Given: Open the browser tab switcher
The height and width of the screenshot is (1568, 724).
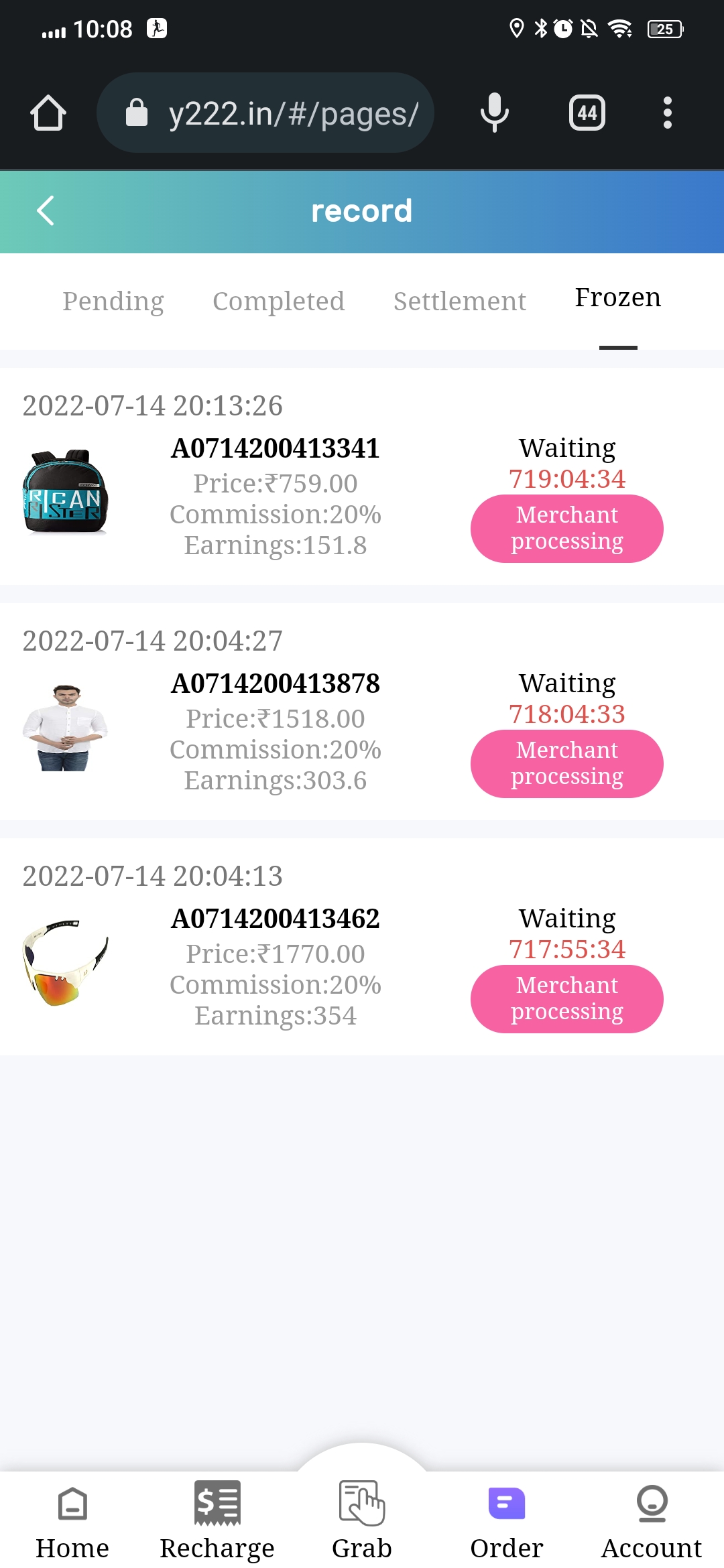Looking at the screenshot, I should click(587, 113).
